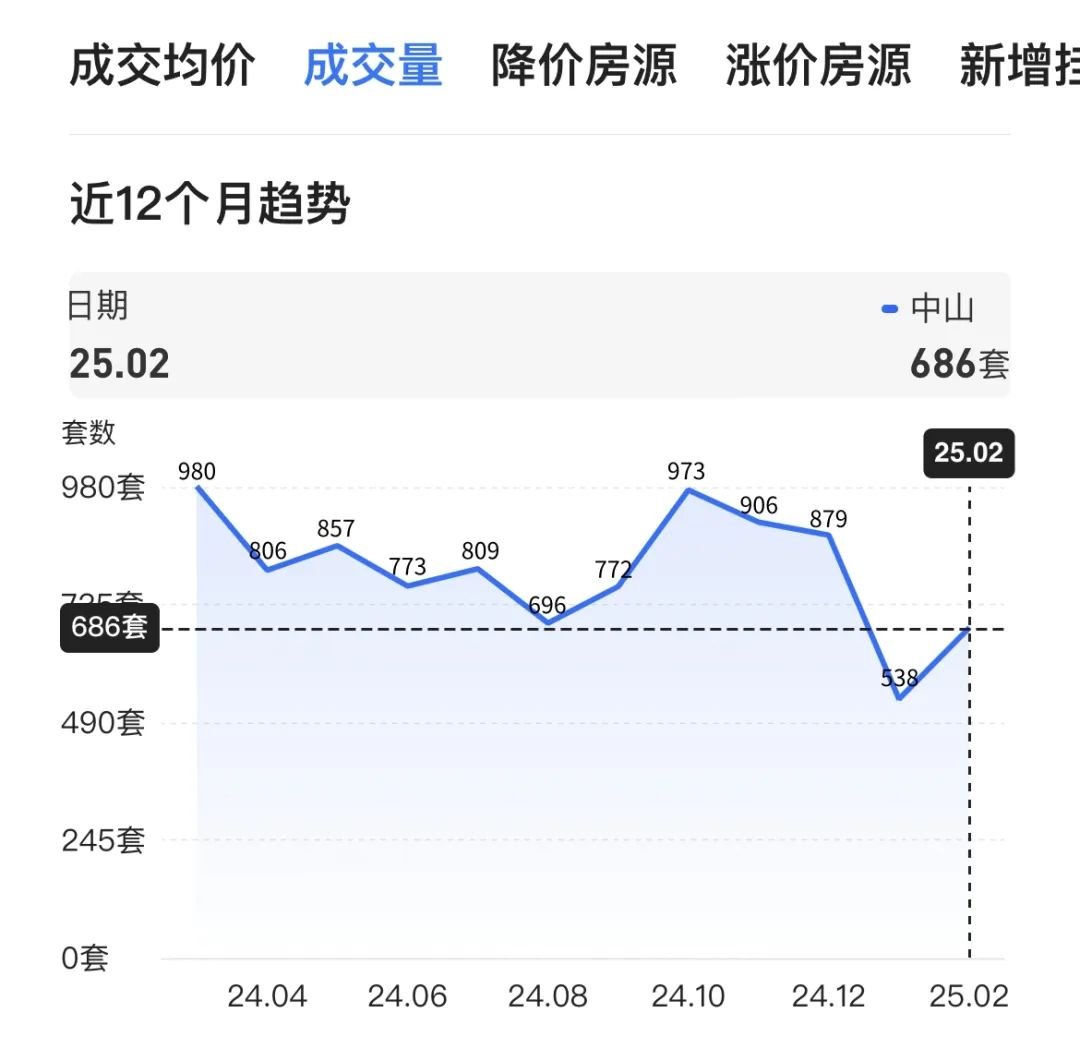Image resolution: width=1080 pixels, height=1037 pixels.
Task: Tap the 696 data point on the chart
Action: 547,623
